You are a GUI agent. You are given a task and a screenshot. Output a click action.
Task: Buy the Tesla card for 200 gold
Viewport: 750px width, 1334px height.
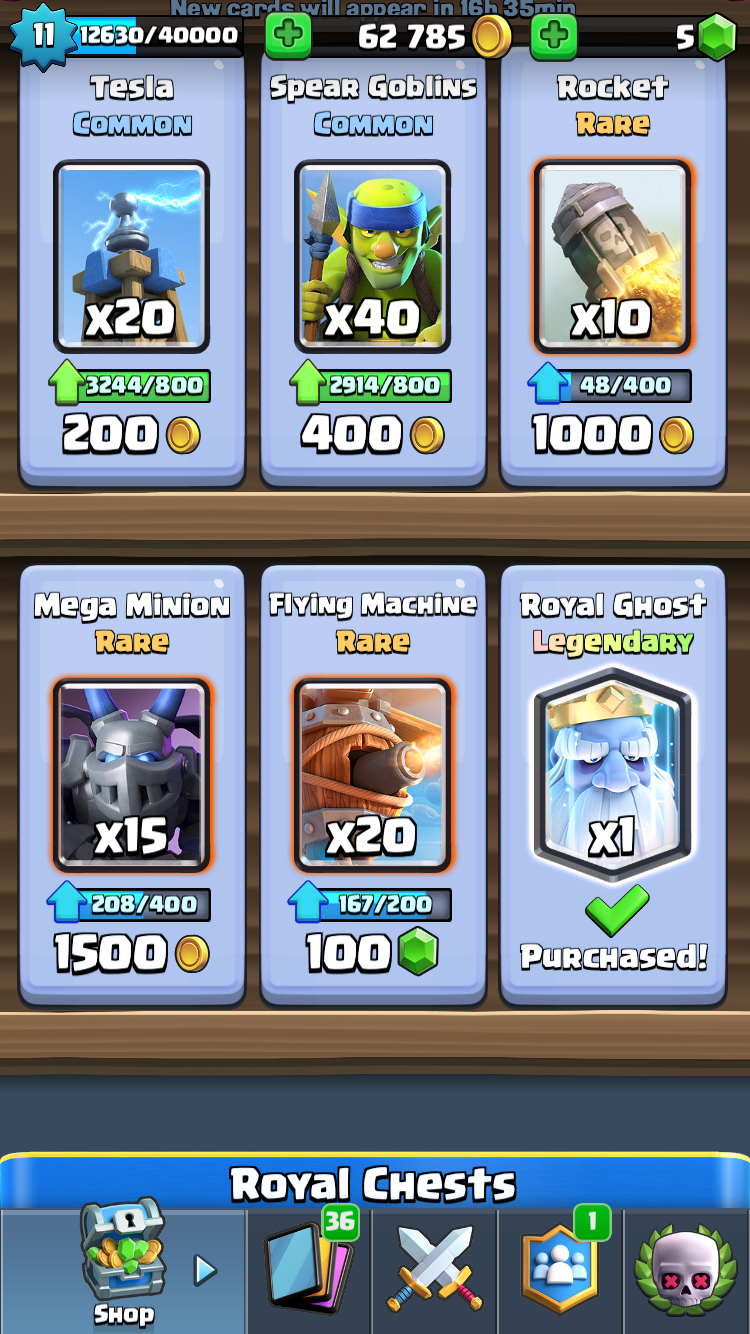pos(132,270)
